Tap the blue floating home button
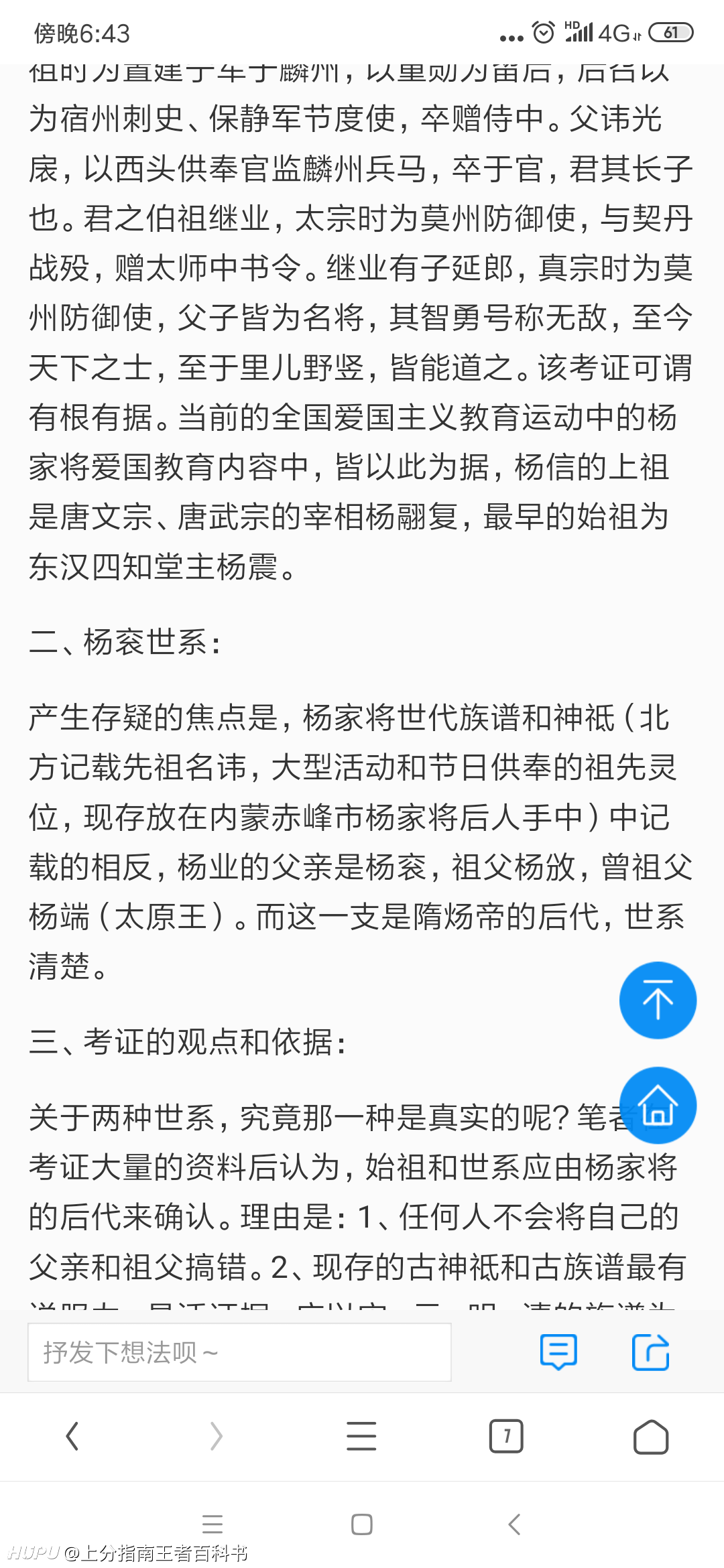The height and width of the screenshot is (1568, 724). click(x=658, y=1105)
